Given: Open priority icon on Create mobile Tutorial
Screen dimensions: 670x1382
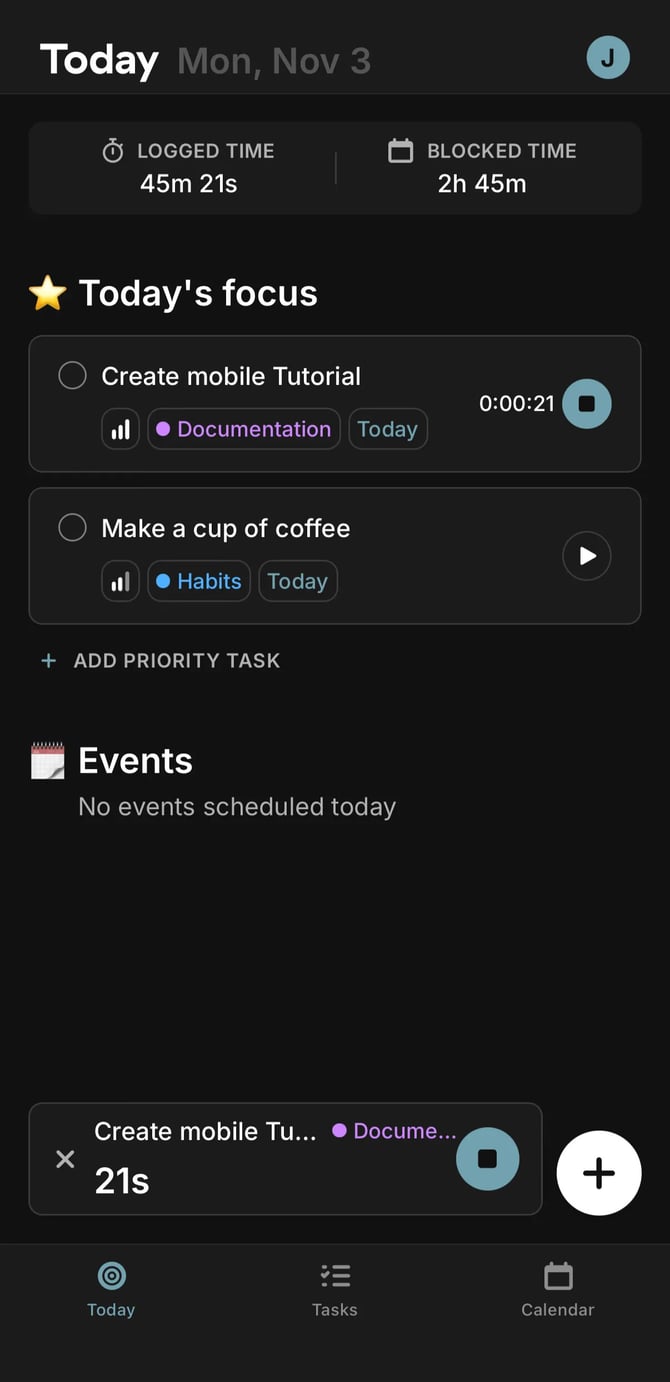Looking at the screenshot, I should coord(120,430).
